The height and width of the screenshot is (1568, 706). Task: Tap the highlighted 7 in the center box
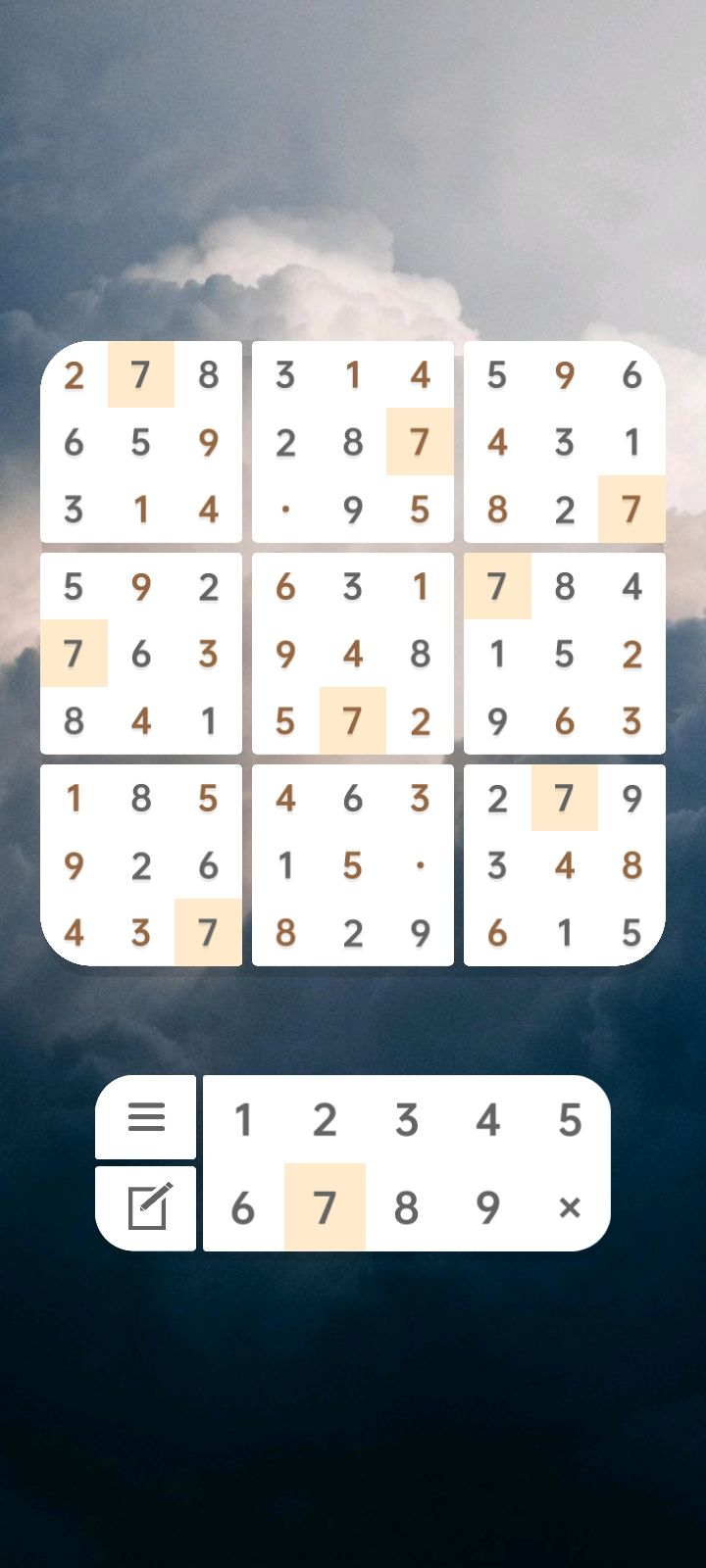[353, 720]
